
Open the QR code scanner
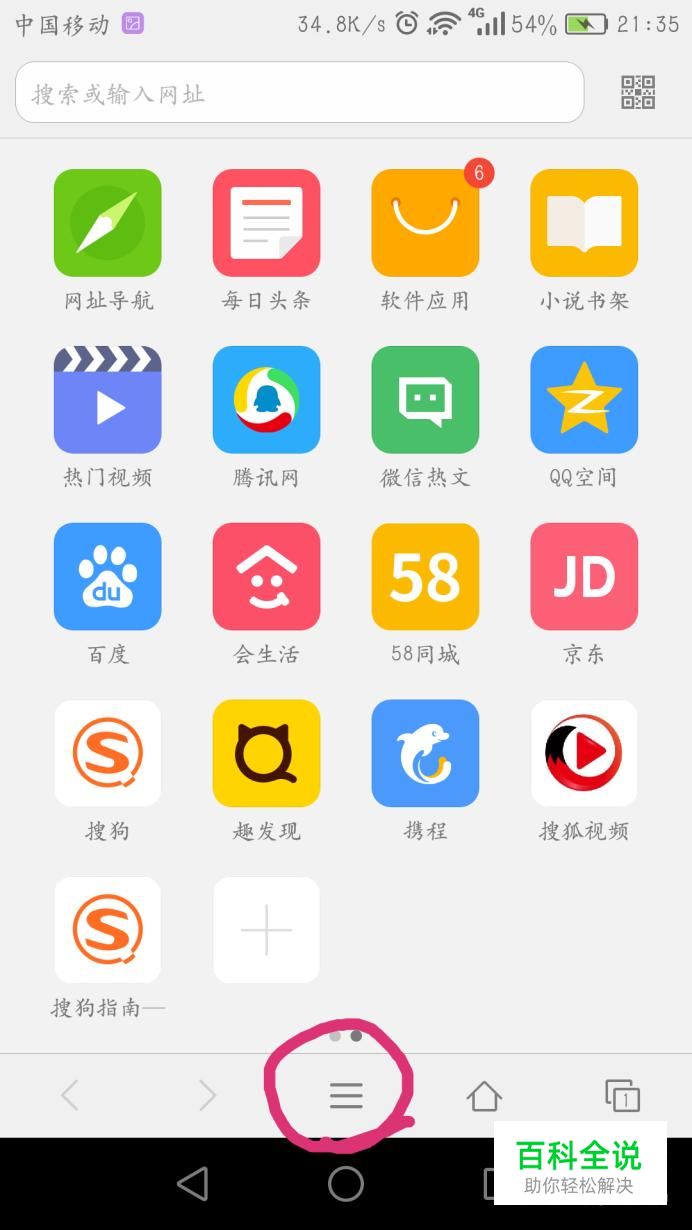(638, 93)
